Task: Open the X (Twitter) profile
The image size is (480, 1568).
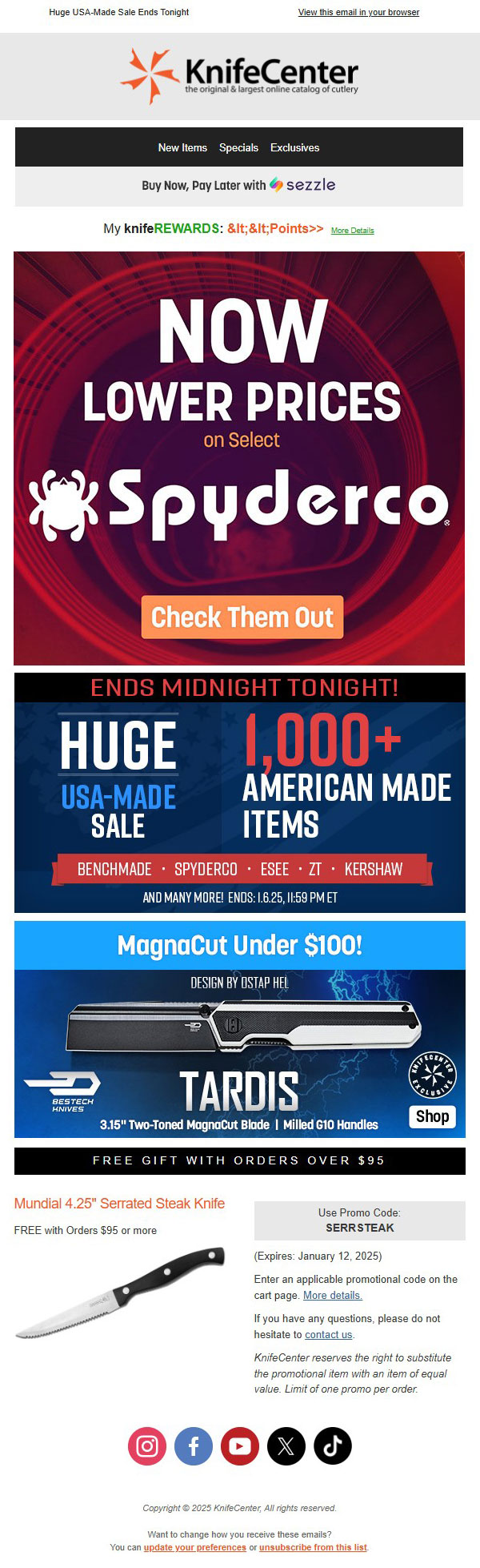Action: click(286, 1446)
